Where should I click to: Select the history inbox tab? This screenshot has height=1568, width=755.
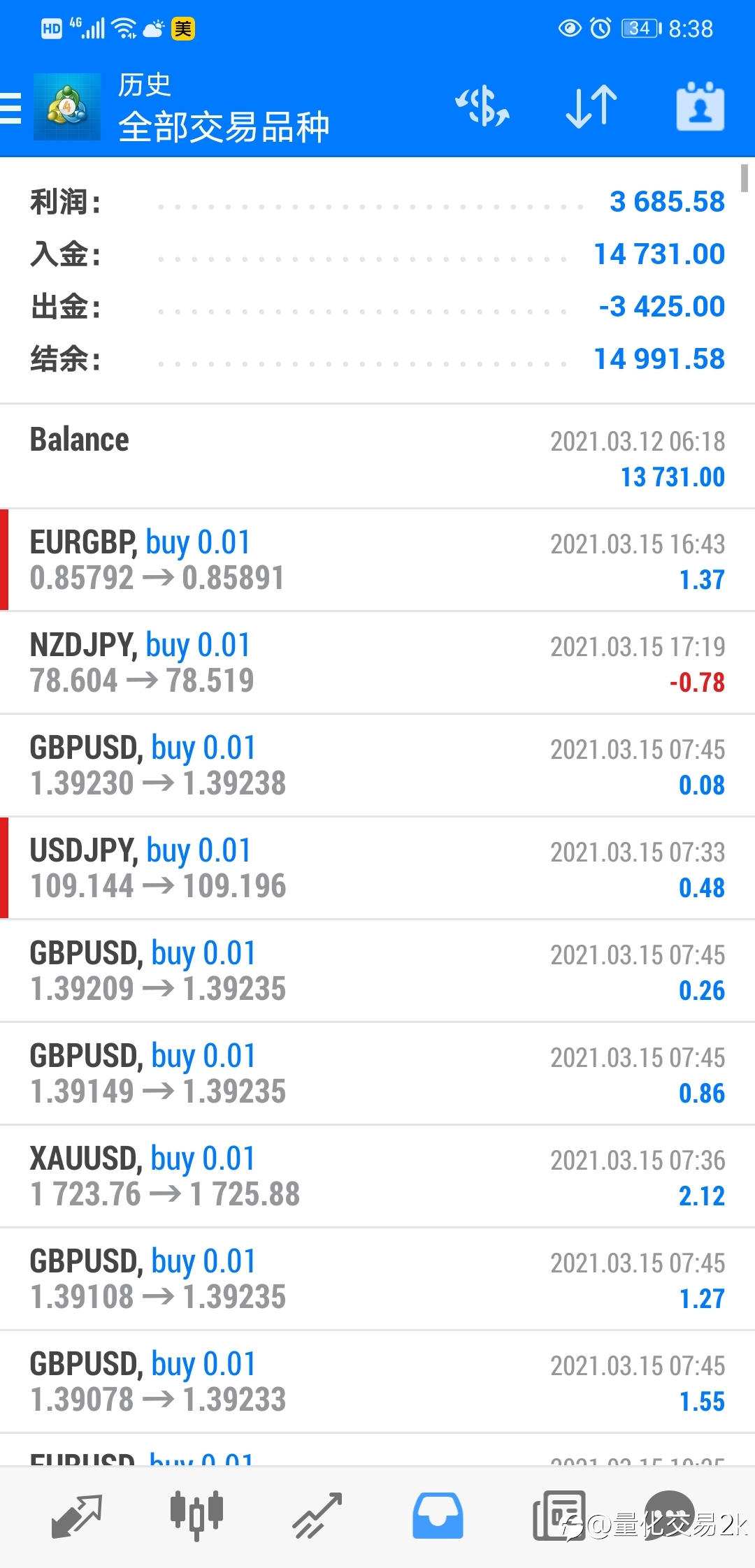[438, 1516]
